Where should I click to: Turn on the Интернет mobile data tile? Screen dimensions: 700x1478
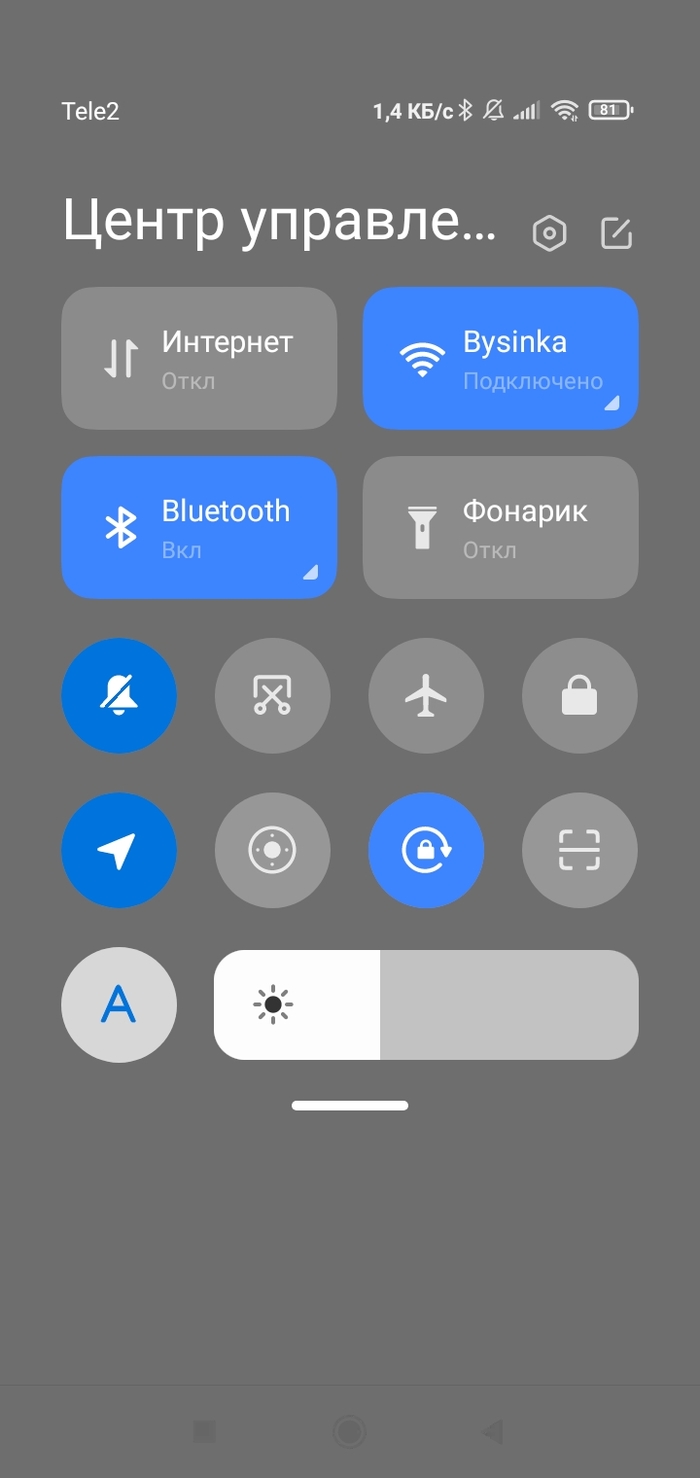199,358
